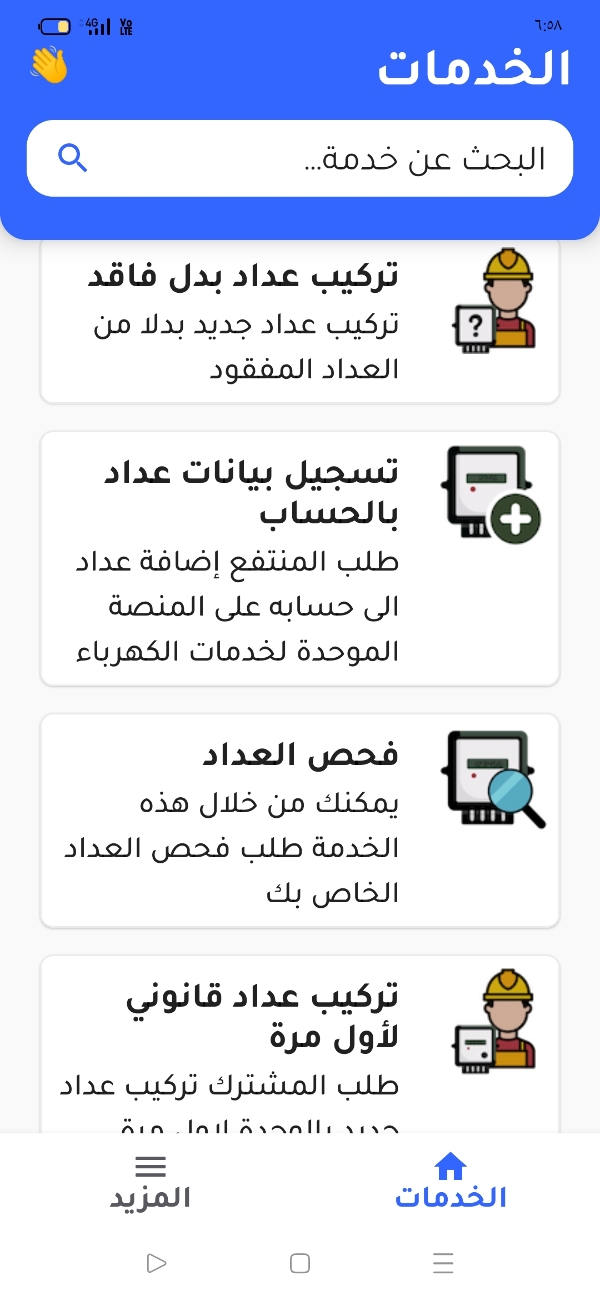The height and width of the screenshot is (1300, 600).
Task: Switch to the المزيد tab
Action: pyautogui.click(x=150, y=1182)
